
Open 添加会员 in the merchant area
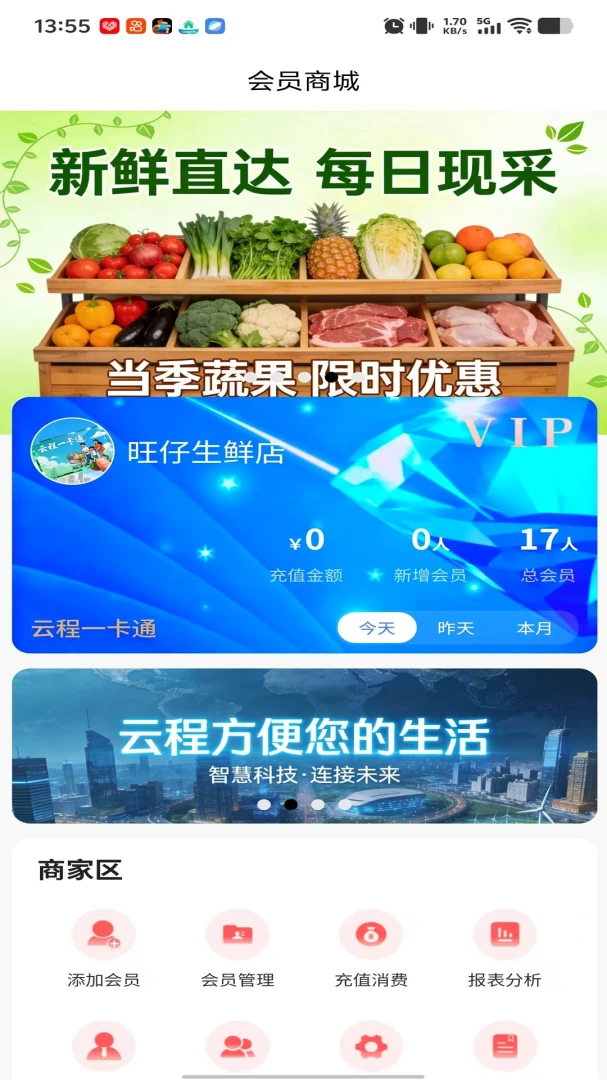coord(104,949)
